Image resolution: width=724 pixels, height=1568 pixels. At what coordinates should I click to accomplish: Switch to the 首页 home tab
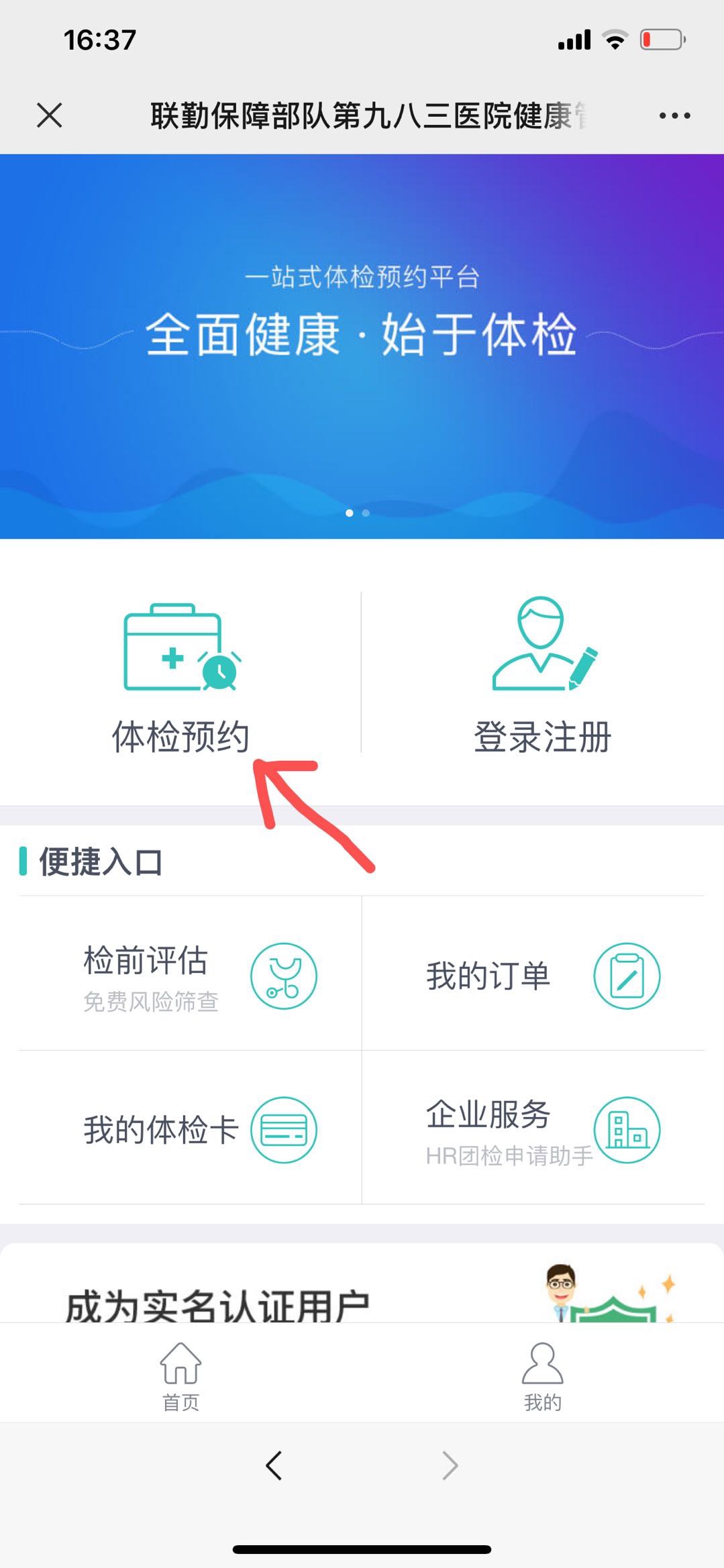[x=180, y=1374]
